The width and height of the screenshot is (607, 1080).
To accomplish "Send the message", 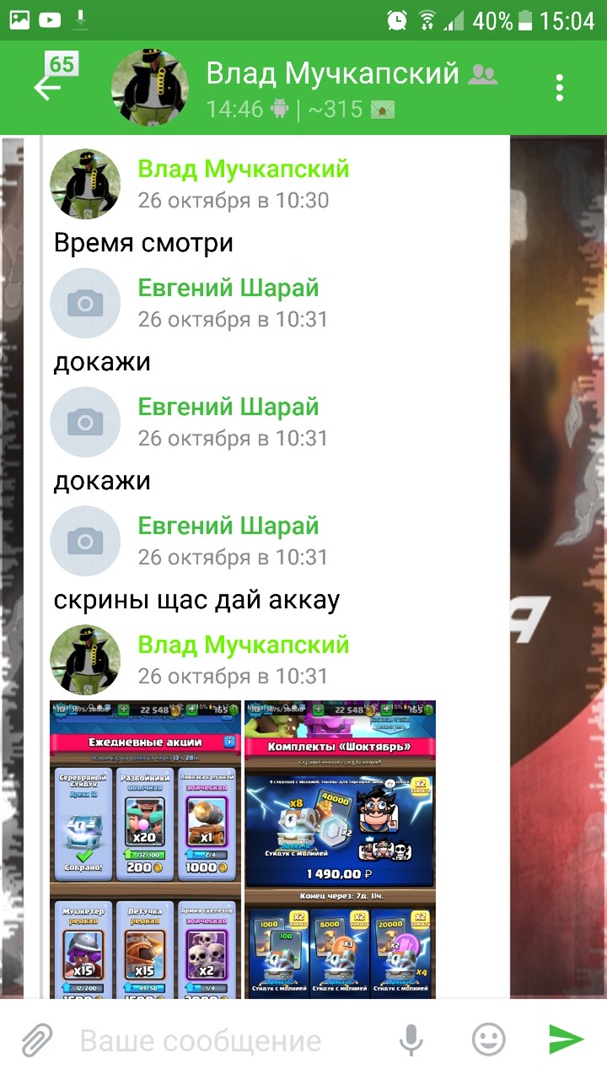I will tap(565, 1040).
